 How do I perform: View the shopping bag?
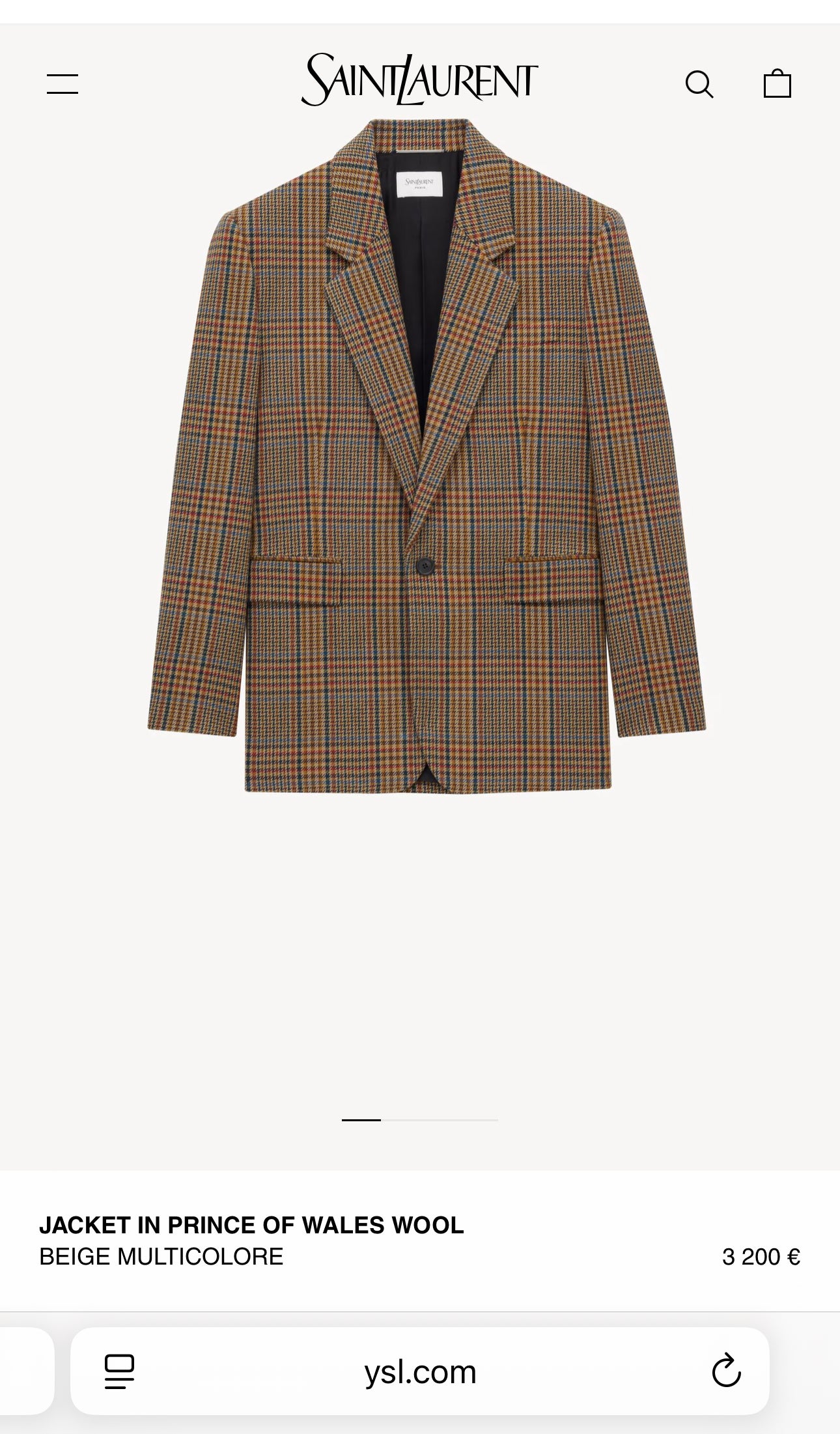pyautogui.click(x=777, y=83)
